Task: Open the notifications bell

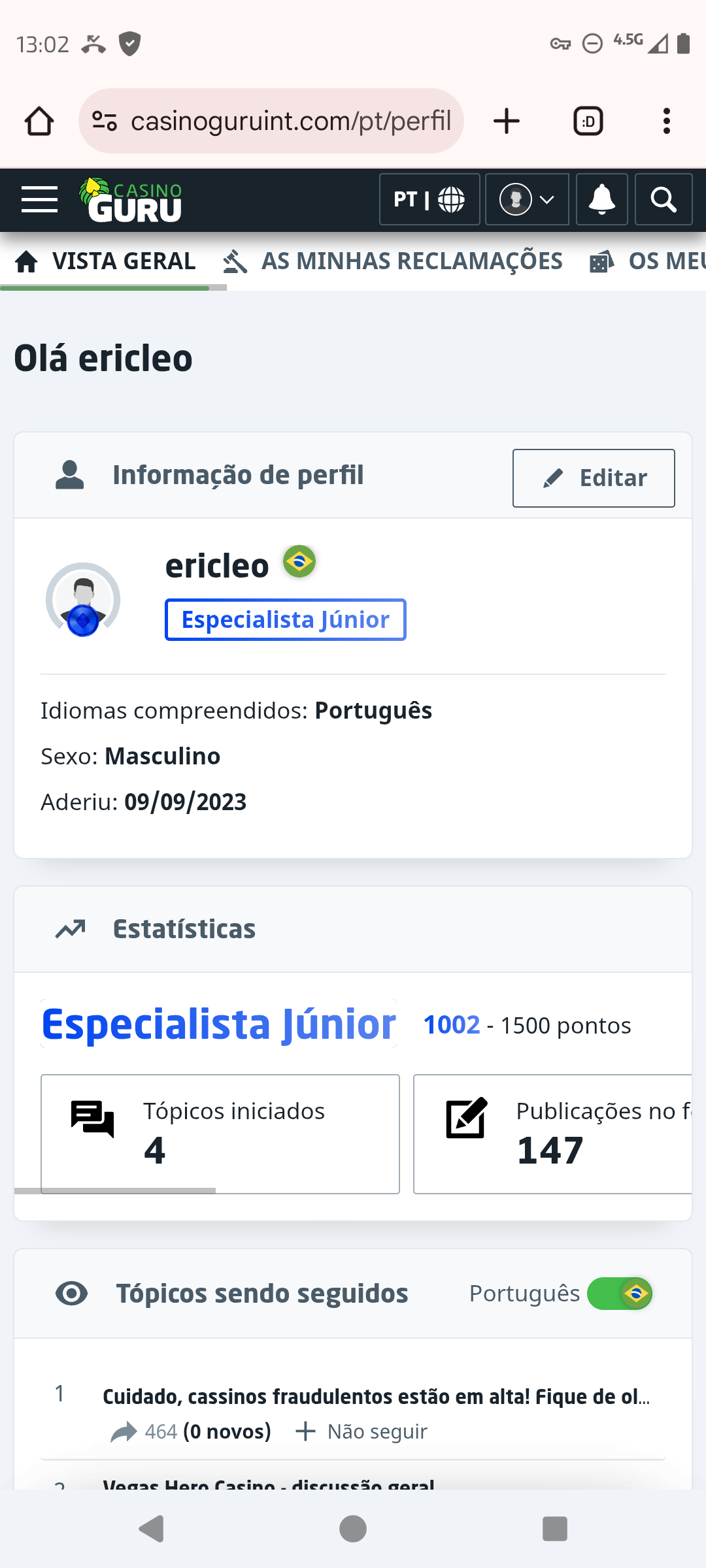Action: pyautogui.click(x=601, y=200)
